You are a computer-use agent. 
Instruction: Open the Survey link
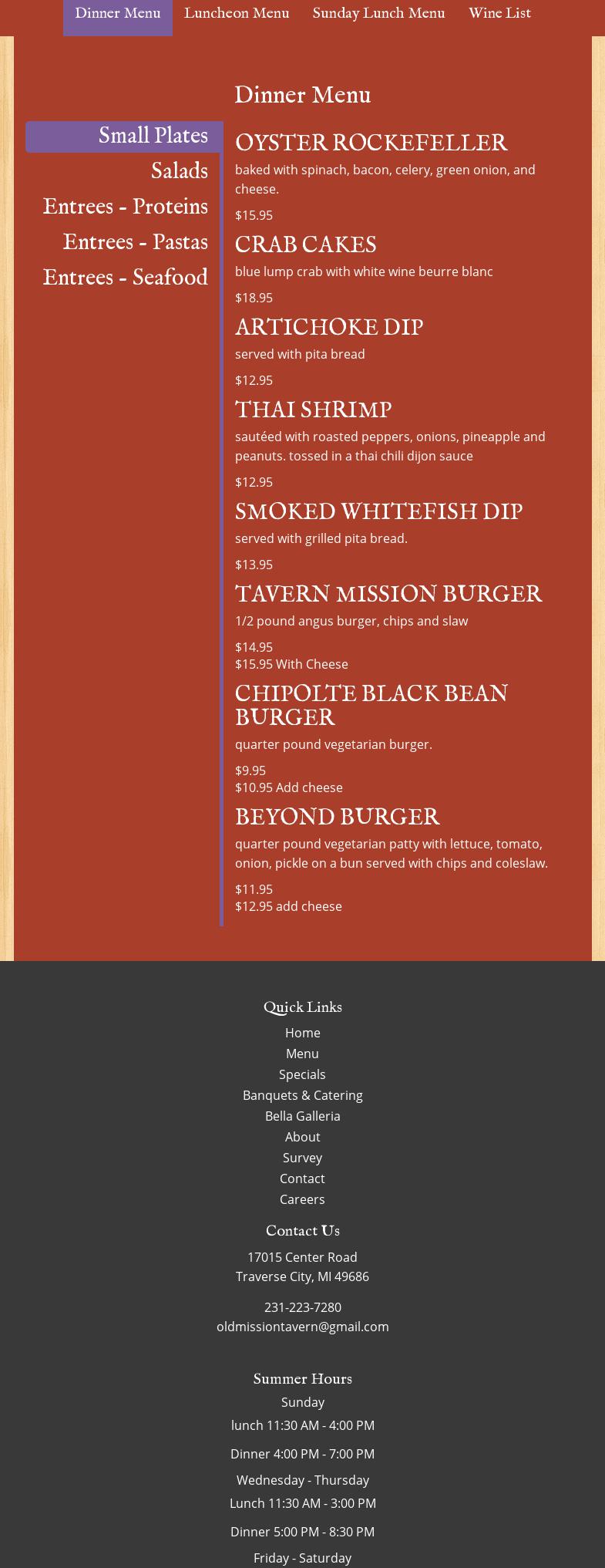pyautogui.click(x=302, y=1158)
